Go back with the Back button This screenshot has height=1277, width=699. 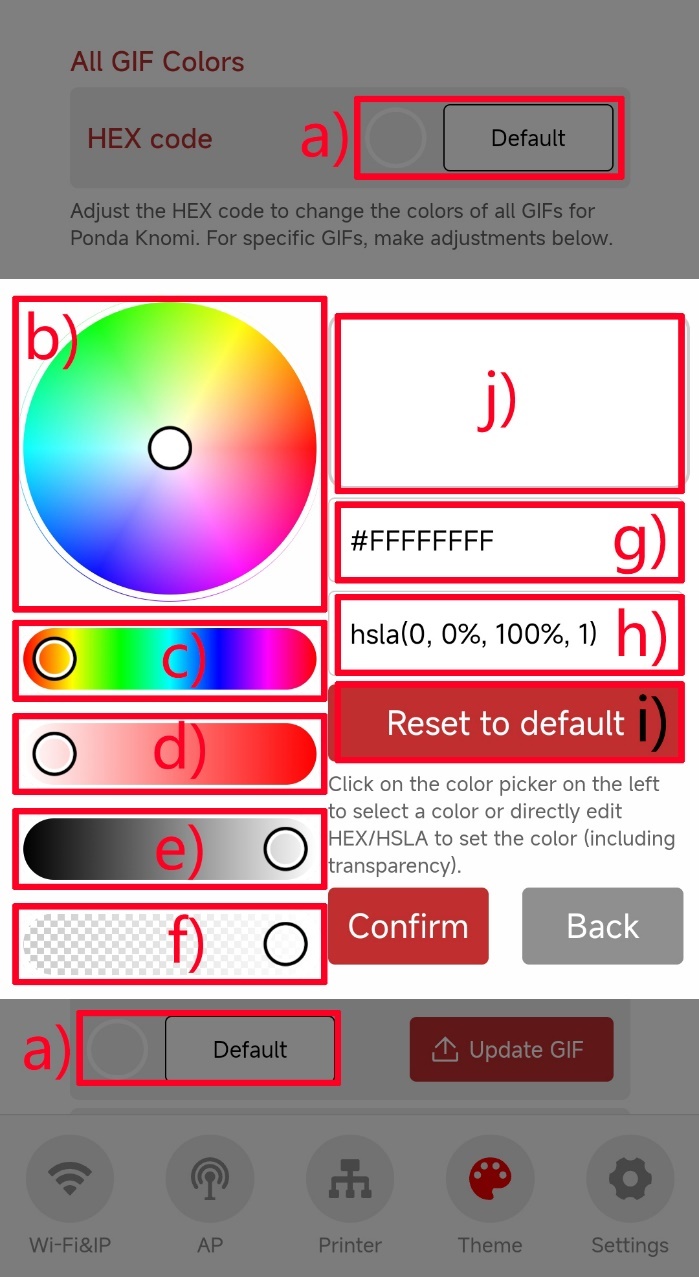(x=602, y=926)
